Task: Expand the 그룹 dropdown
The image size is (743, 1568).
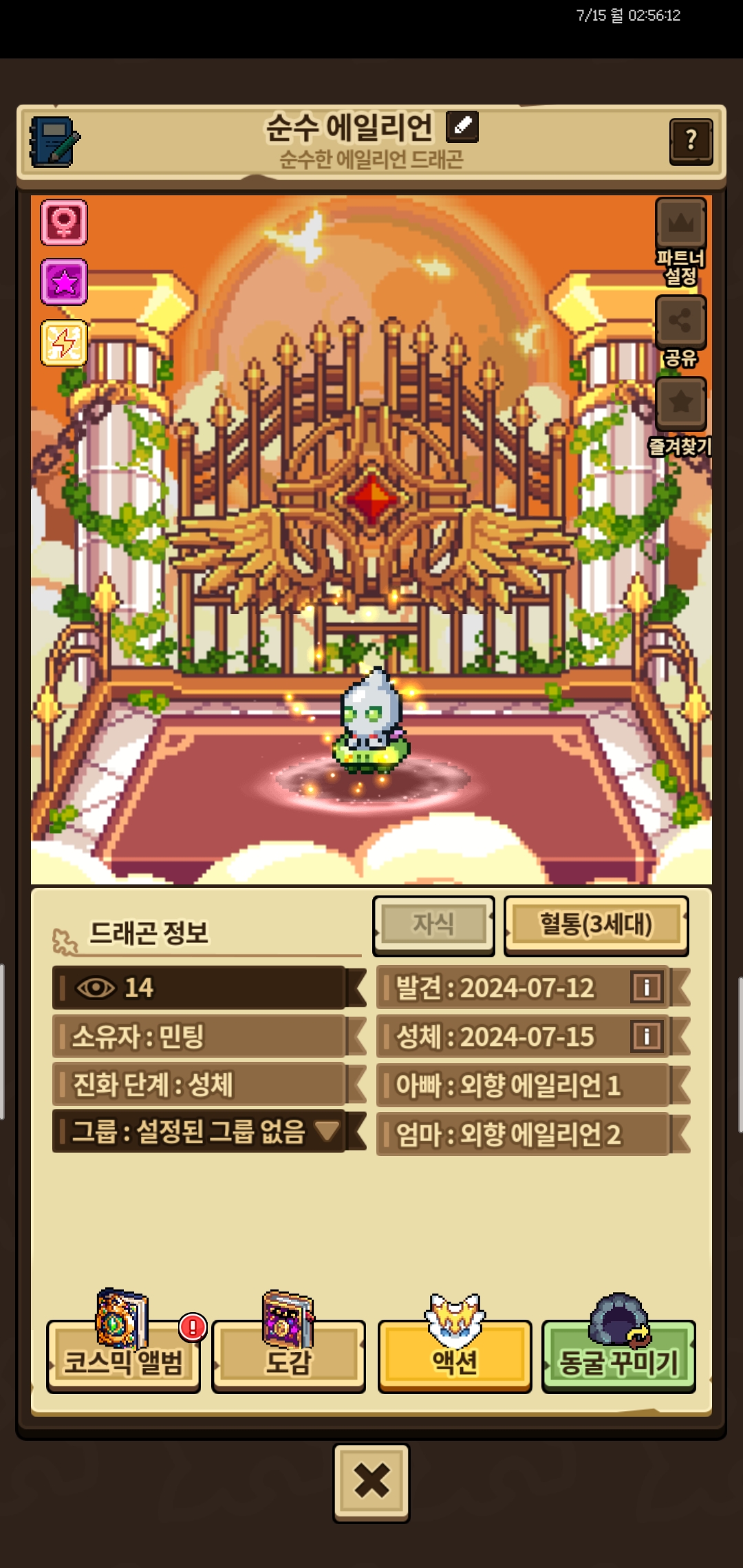Action: tap(327, 1130)
